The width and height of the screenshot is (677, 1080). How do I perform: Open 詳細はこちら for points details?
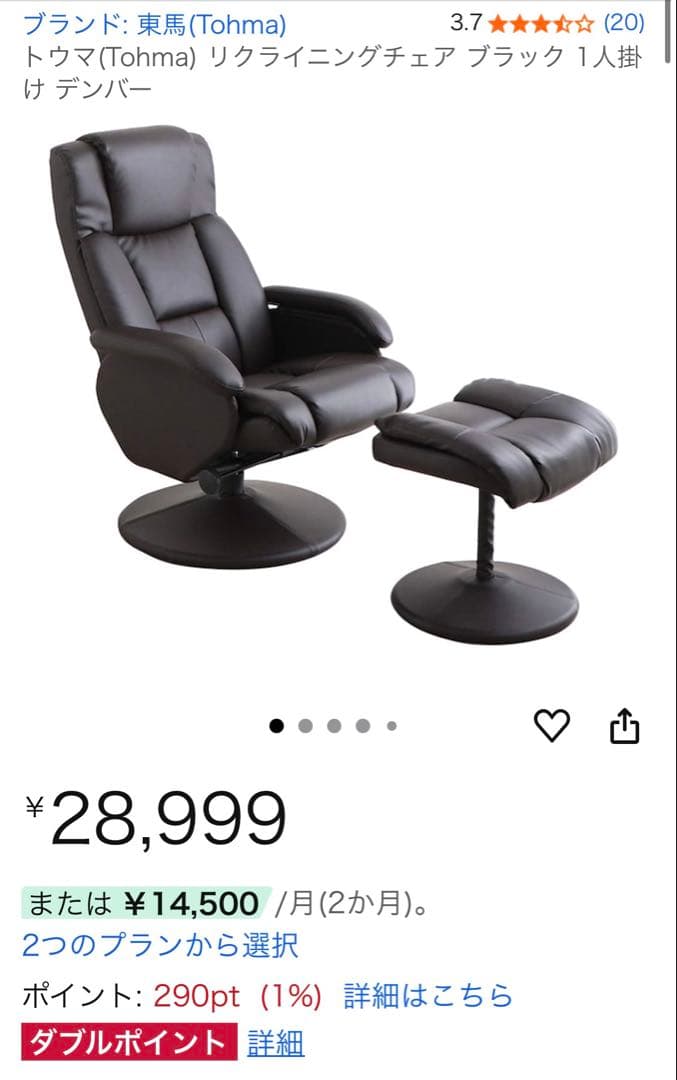point(428,996)
